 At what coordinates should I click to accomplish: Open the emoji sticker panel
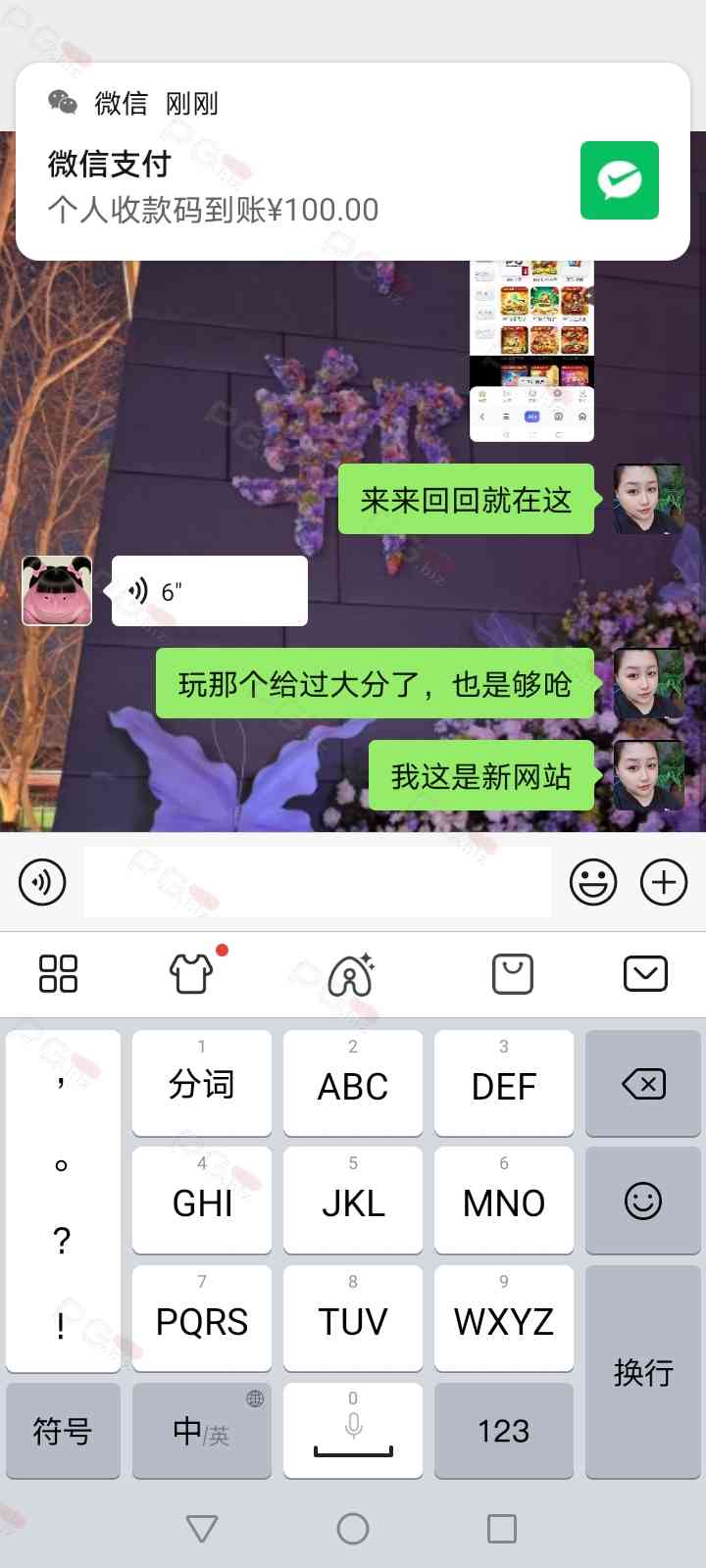coord(593,882)
